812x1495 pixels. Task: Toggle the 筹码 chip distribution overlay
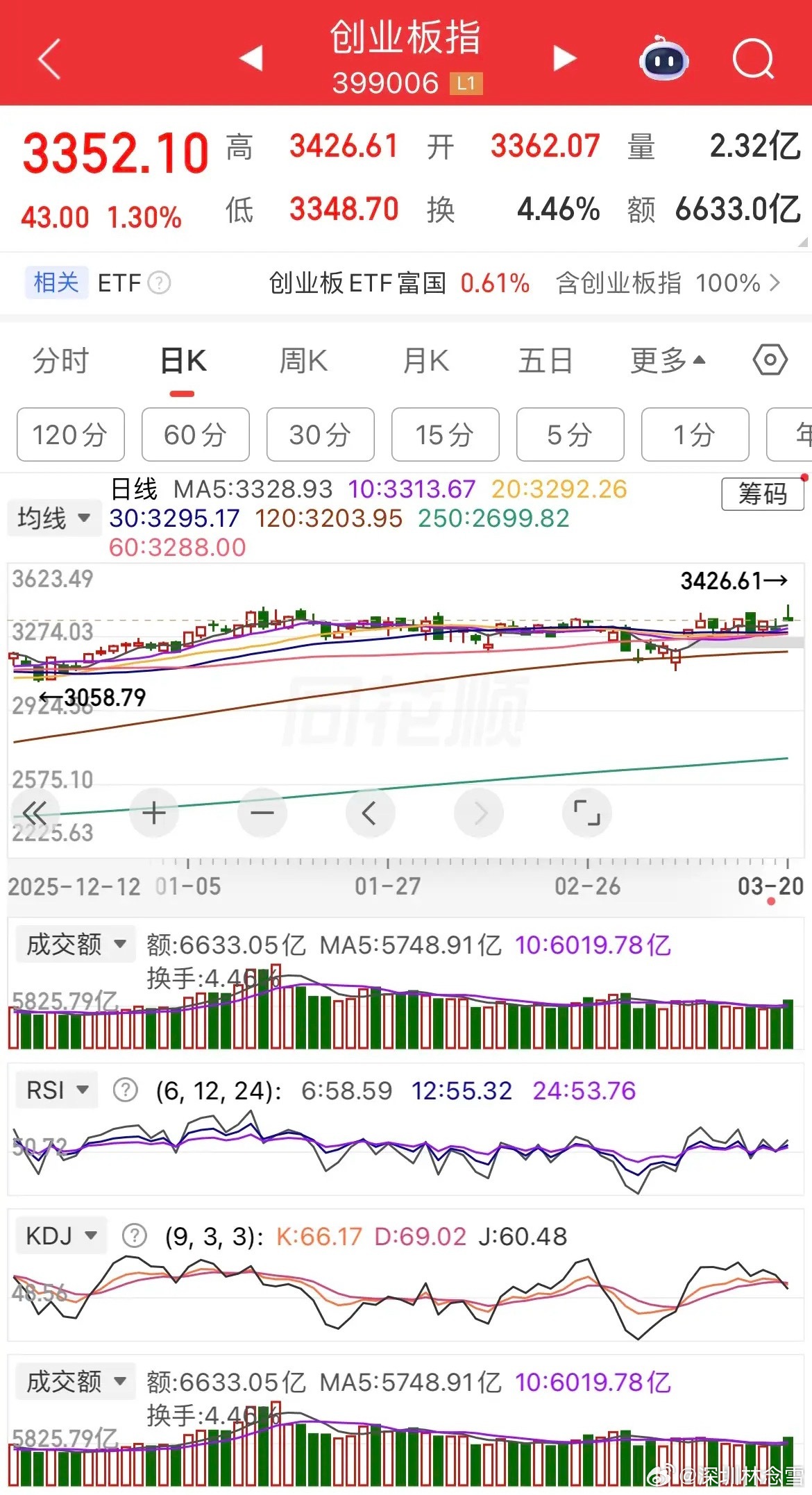point(761,494)
